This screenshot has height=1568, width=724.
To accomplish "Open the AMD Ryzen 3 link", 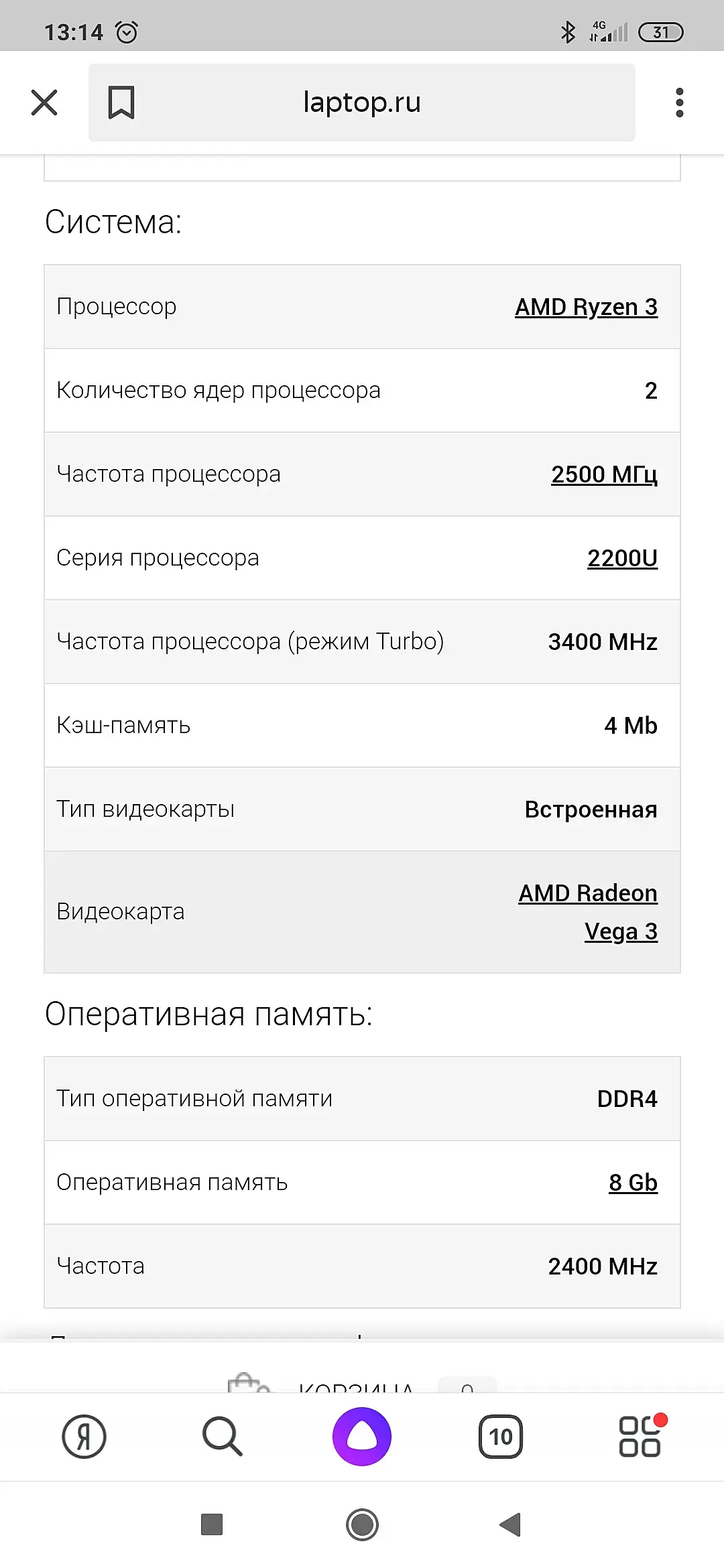I will coord(586,307).
